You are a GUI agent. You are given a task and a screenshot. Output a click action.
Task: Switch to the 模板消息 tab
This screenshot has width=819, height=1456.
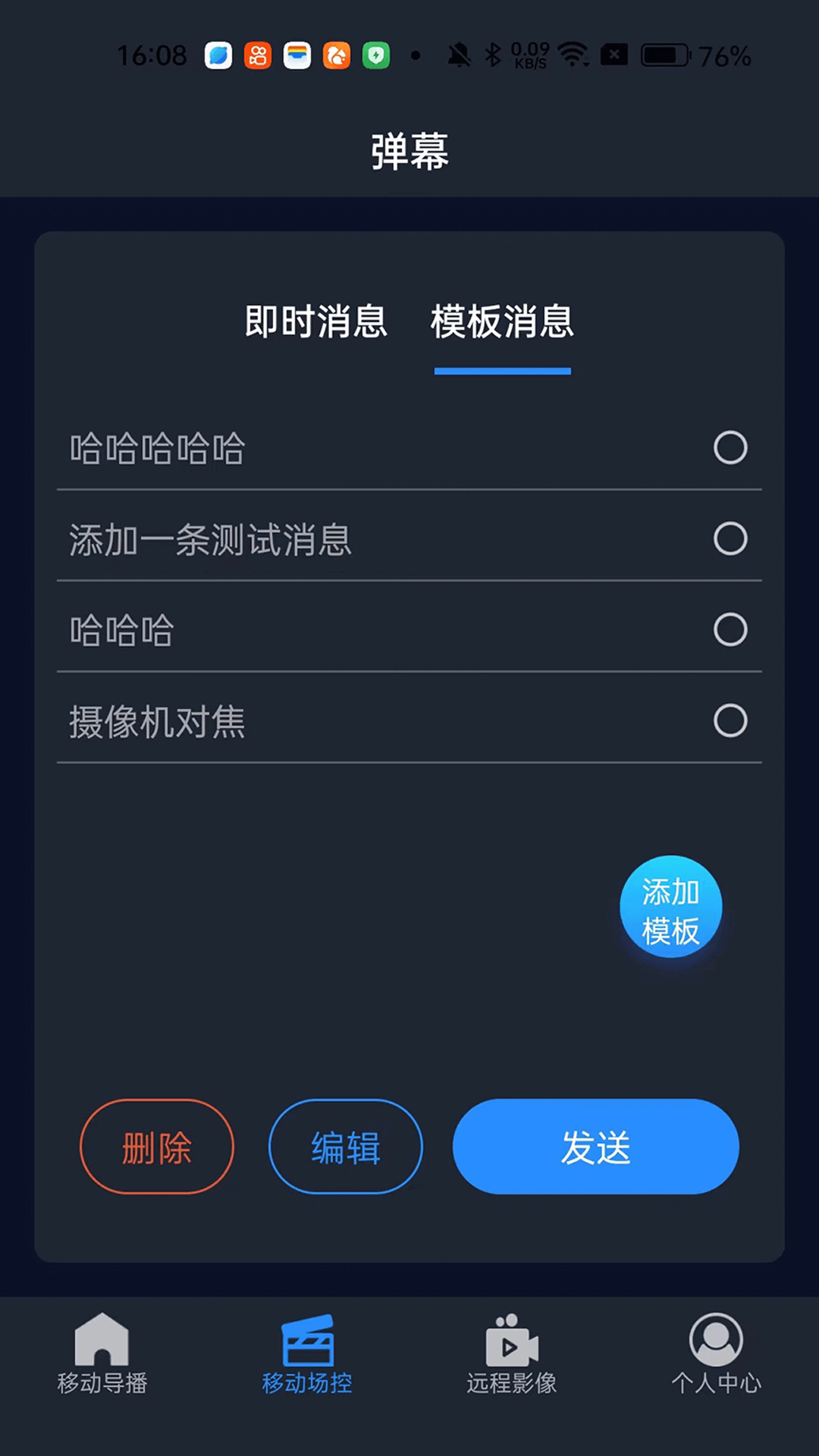pos(502,322)
